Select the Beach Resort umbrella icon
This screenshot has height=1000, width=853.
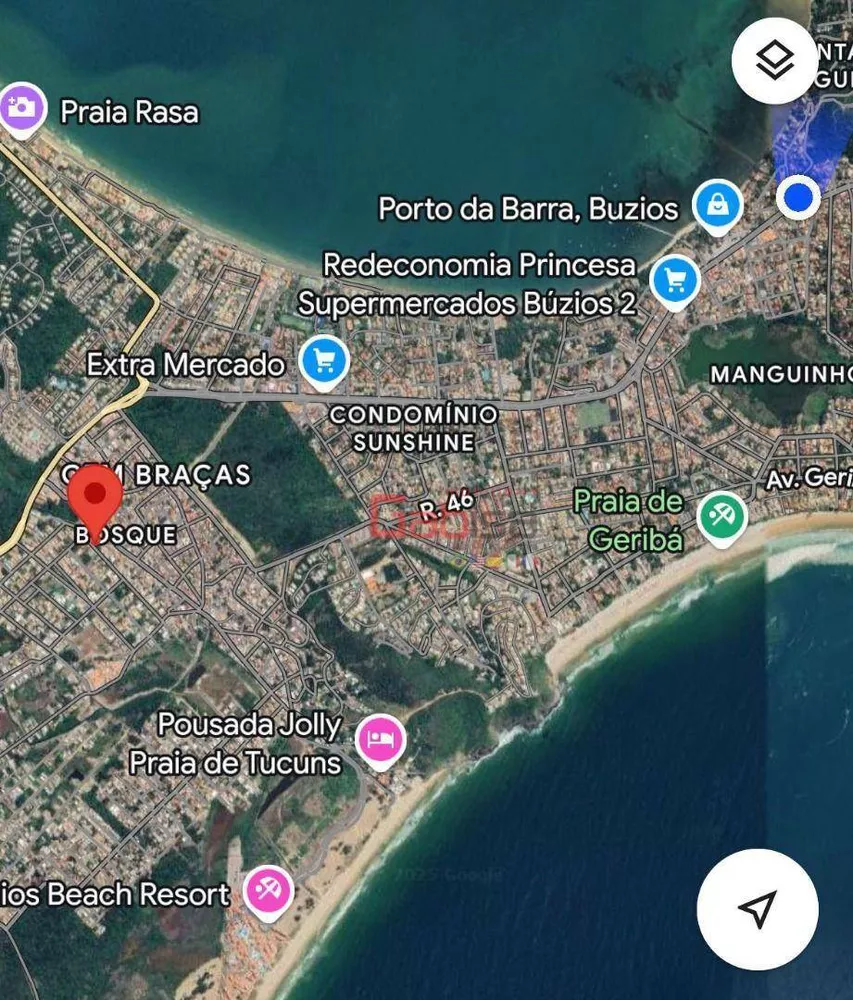(267, 890)
